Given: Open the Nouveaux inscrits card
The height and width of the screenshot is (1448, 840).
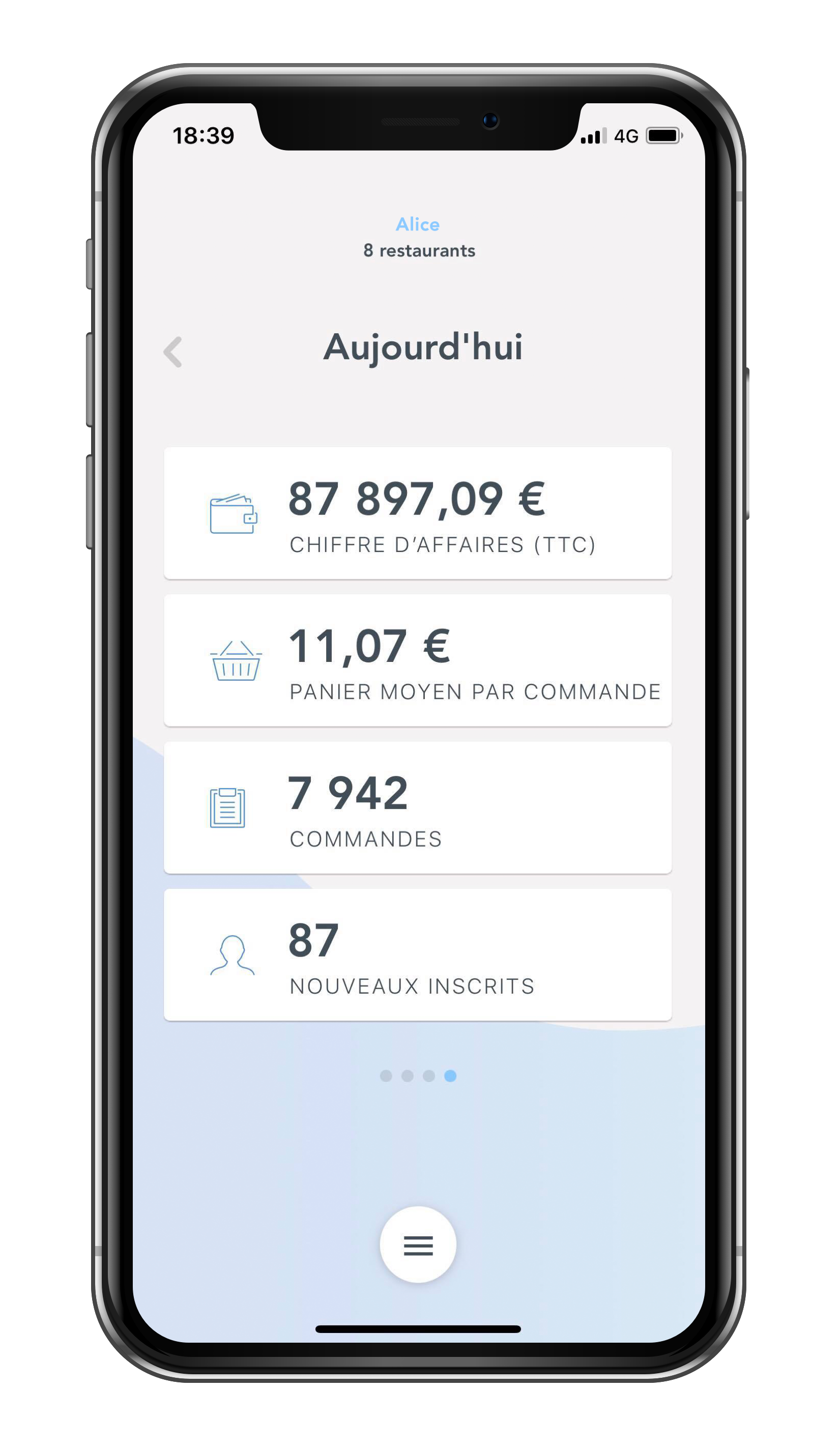Looking at the screenshot, I should (x=418, y=954).
